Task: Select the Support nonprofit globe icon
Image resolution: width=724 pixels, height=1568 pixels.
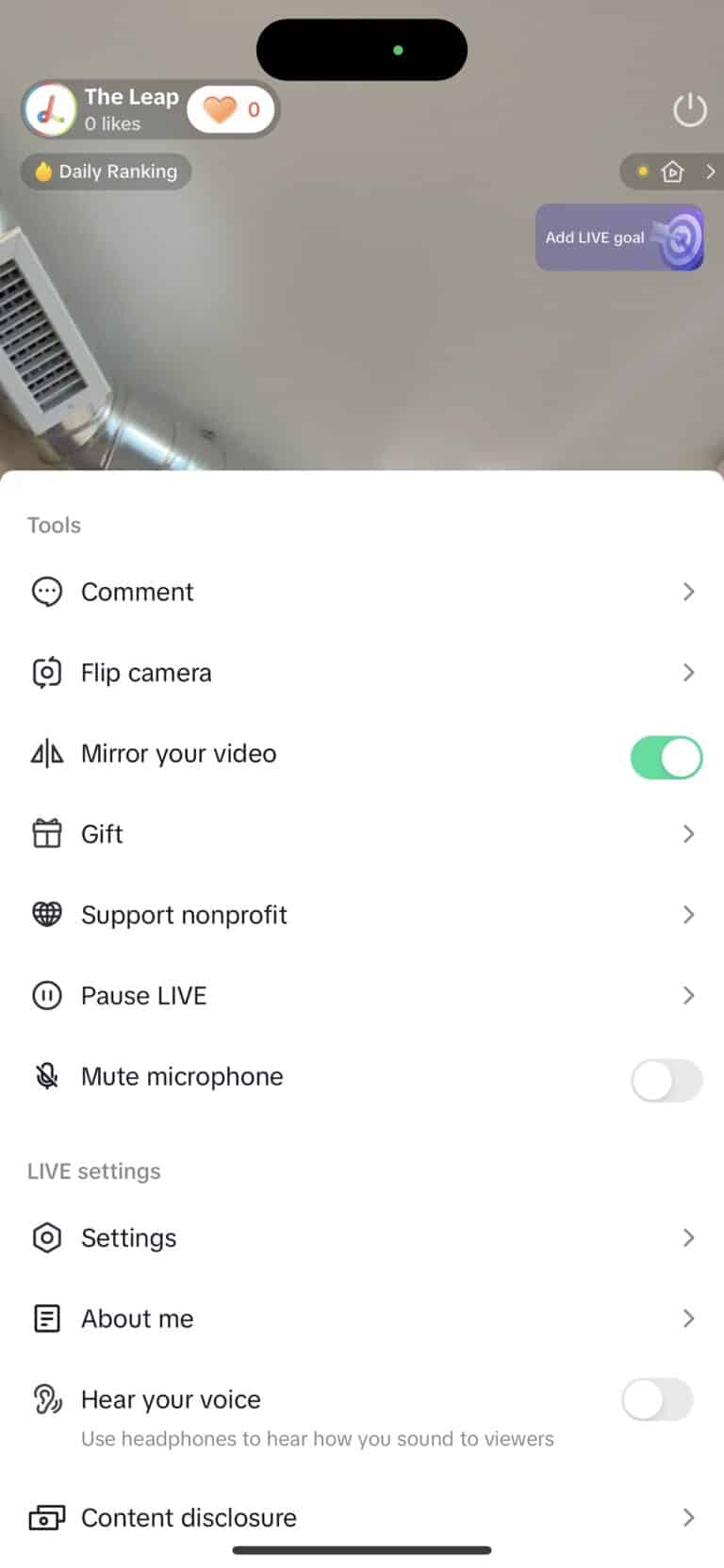Action: (46, 914)
